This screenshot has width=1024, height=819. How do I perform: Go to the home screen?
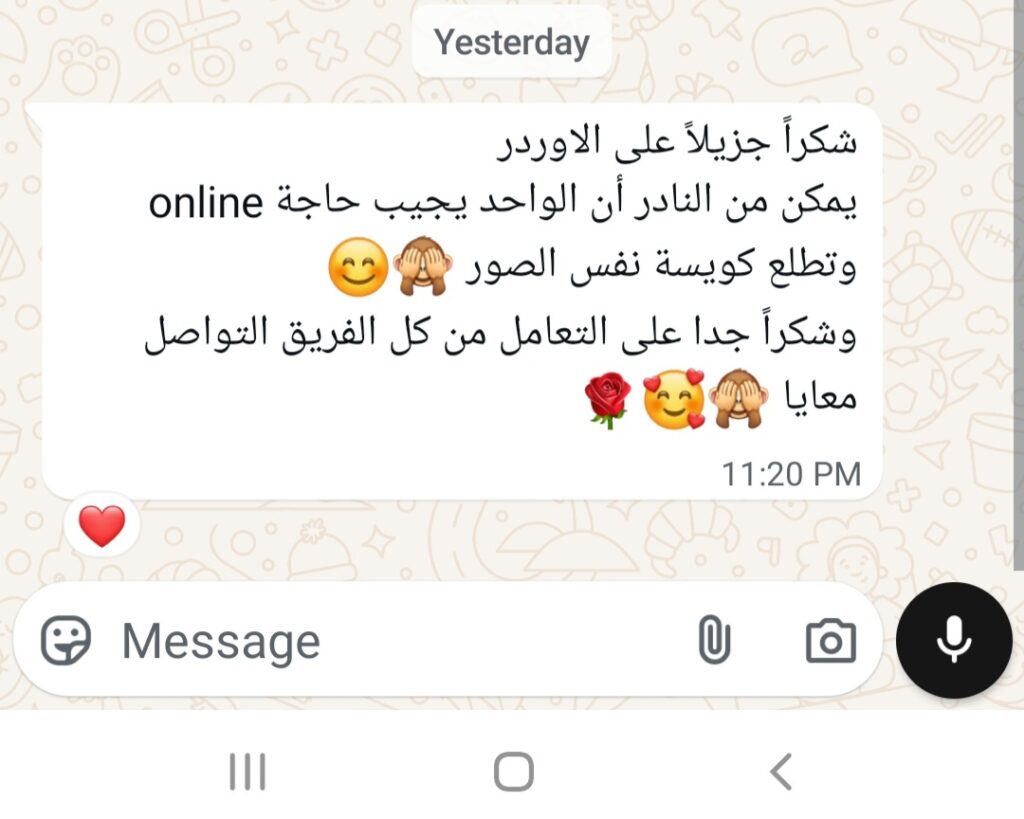click(x=513, y=772)
